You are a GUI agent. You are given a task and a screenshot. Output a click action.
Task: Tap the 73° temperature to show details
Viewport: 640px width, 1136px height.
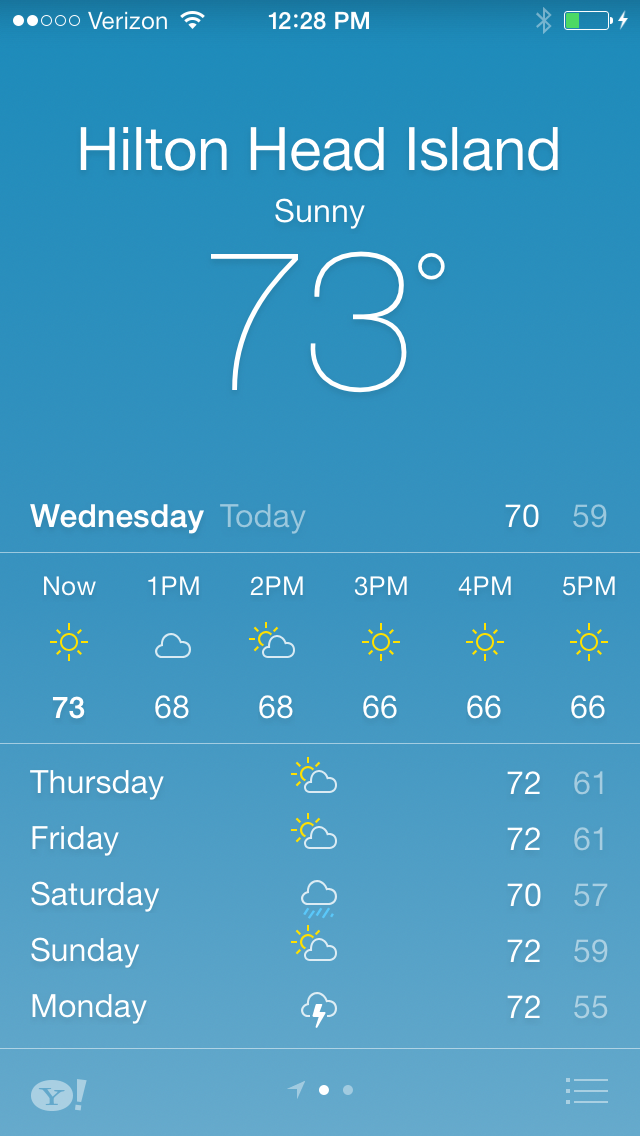[327, 322]
